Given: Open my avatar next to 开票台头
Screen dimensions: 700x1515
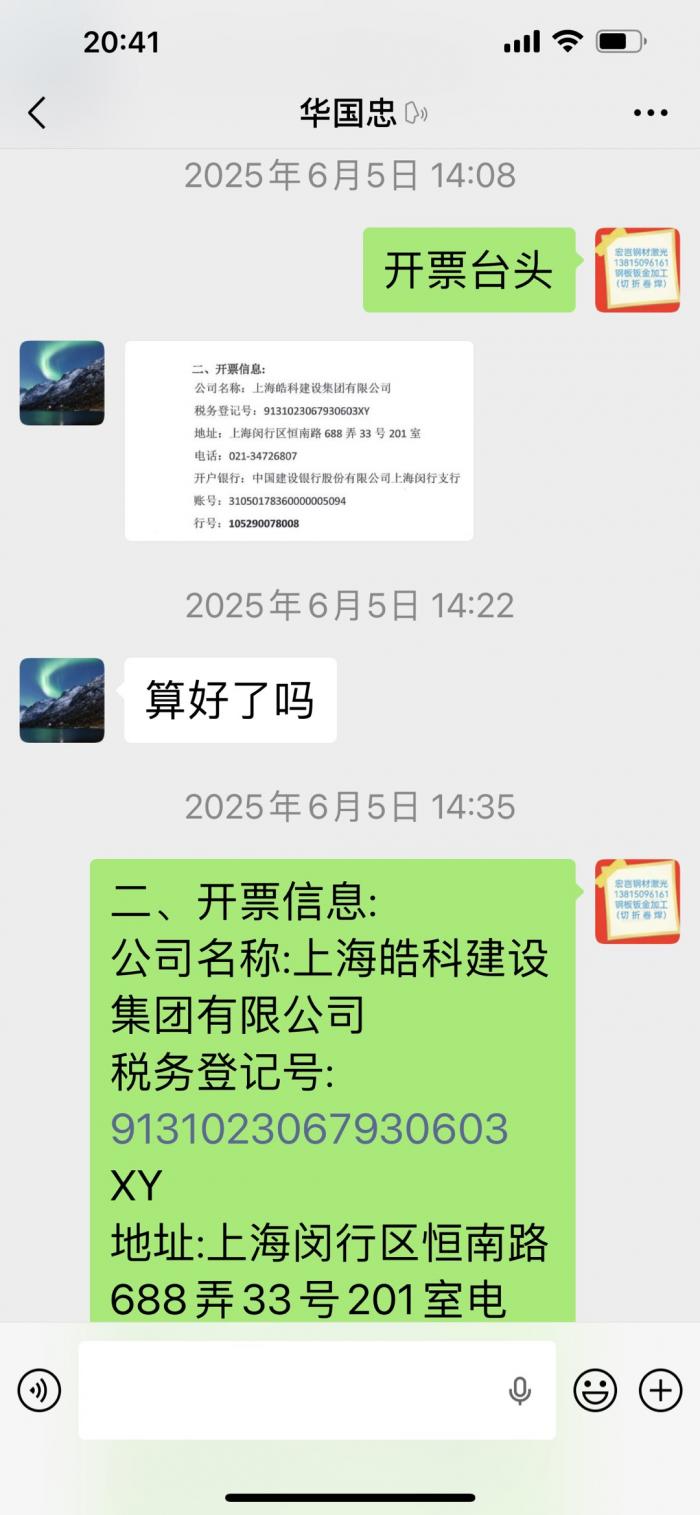Looking at the screenshot, I should [x=637, y=270].
